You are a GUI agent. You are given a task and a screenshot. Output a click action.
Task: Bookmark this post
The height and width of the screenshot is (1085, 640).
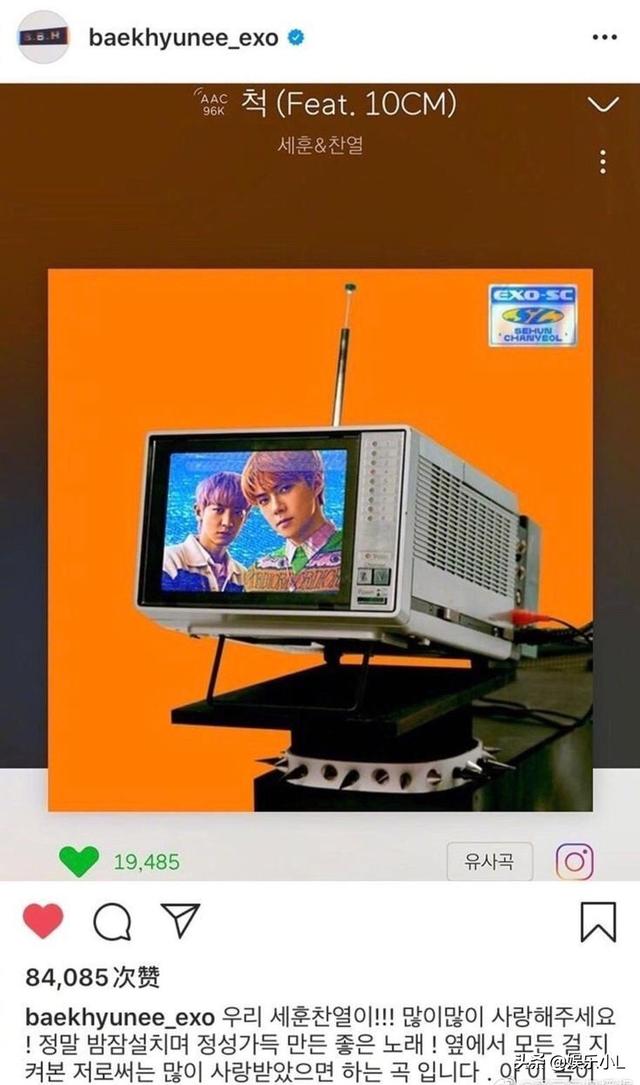click(598, 921)
